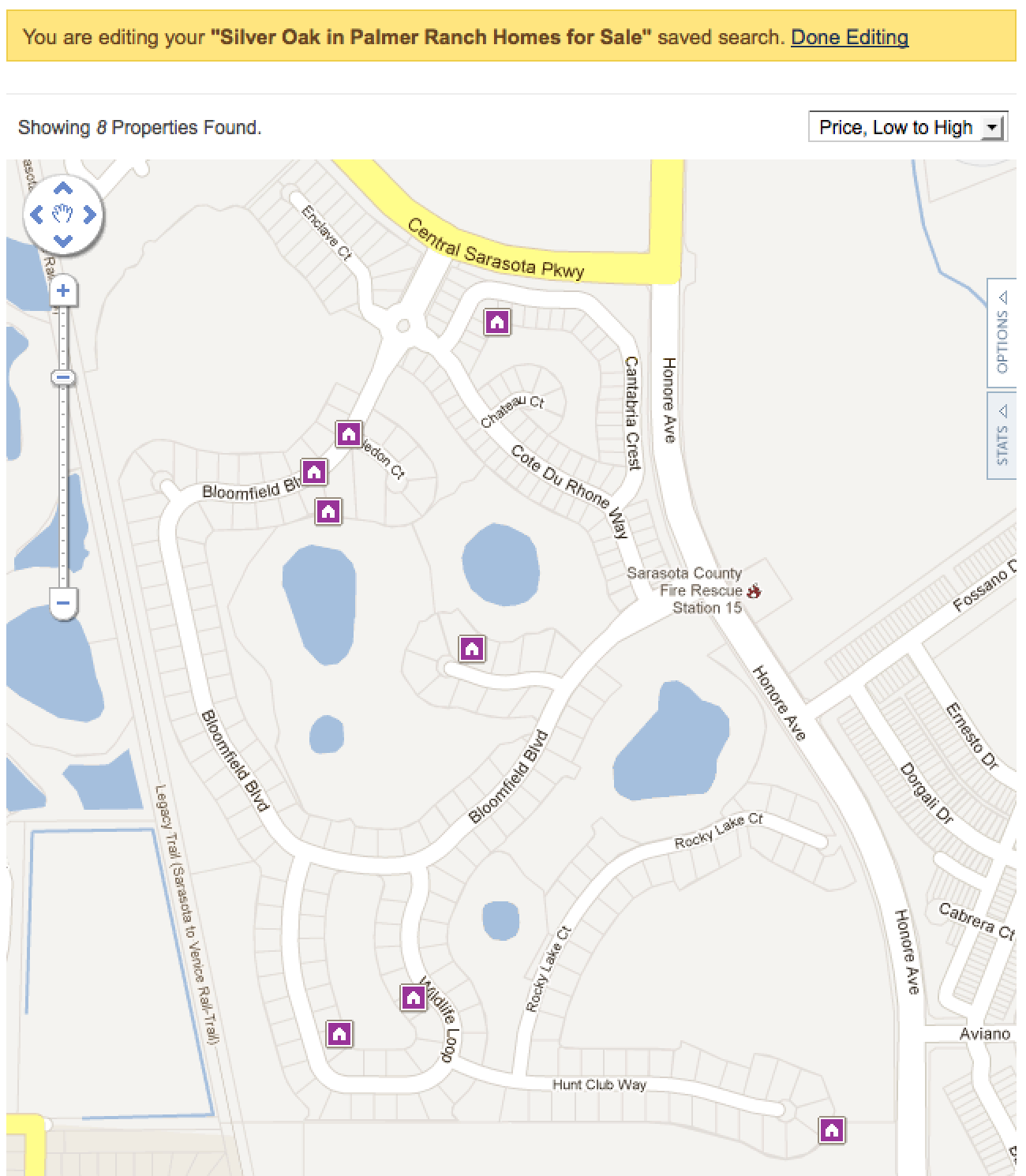Pan the map down with the arrow
The height and width of the screenshot is (1176, 1026).
coord(63,241)
